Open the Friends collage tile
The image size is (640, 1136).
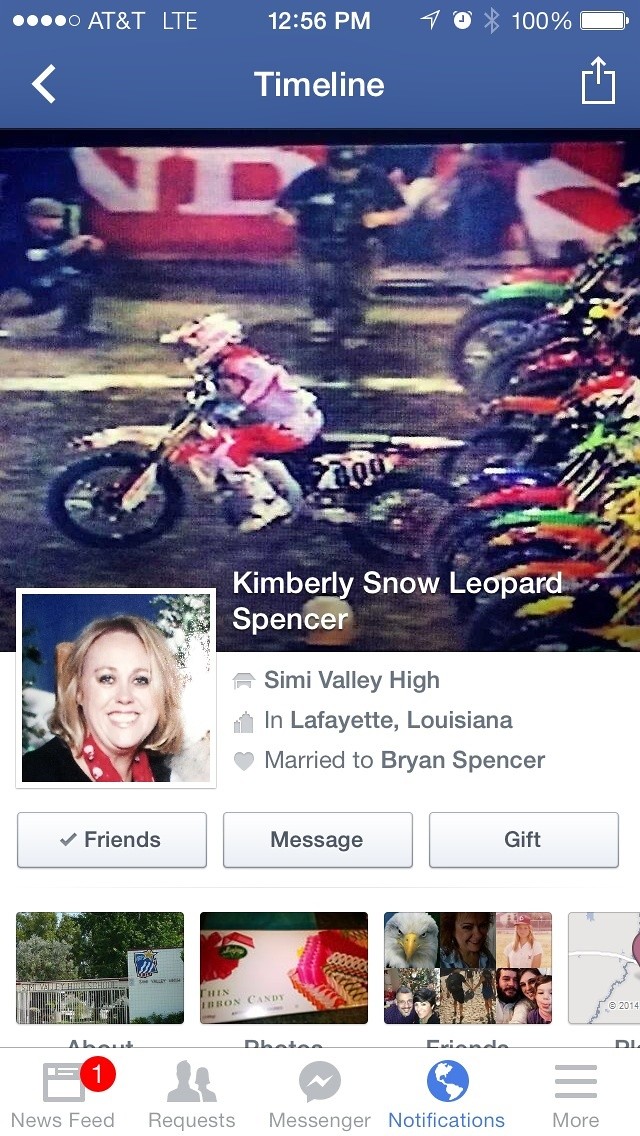(468, 968)
